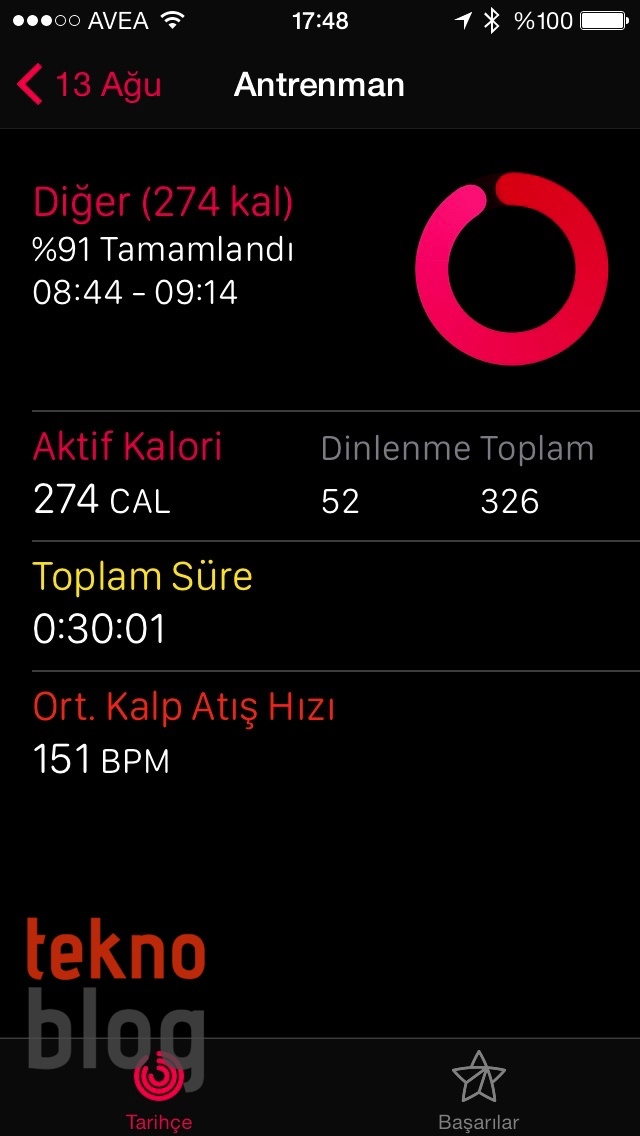This screenshot has width=640, height=1136.
Task: Open the Başarılar tab
Action: (478, 1088)
